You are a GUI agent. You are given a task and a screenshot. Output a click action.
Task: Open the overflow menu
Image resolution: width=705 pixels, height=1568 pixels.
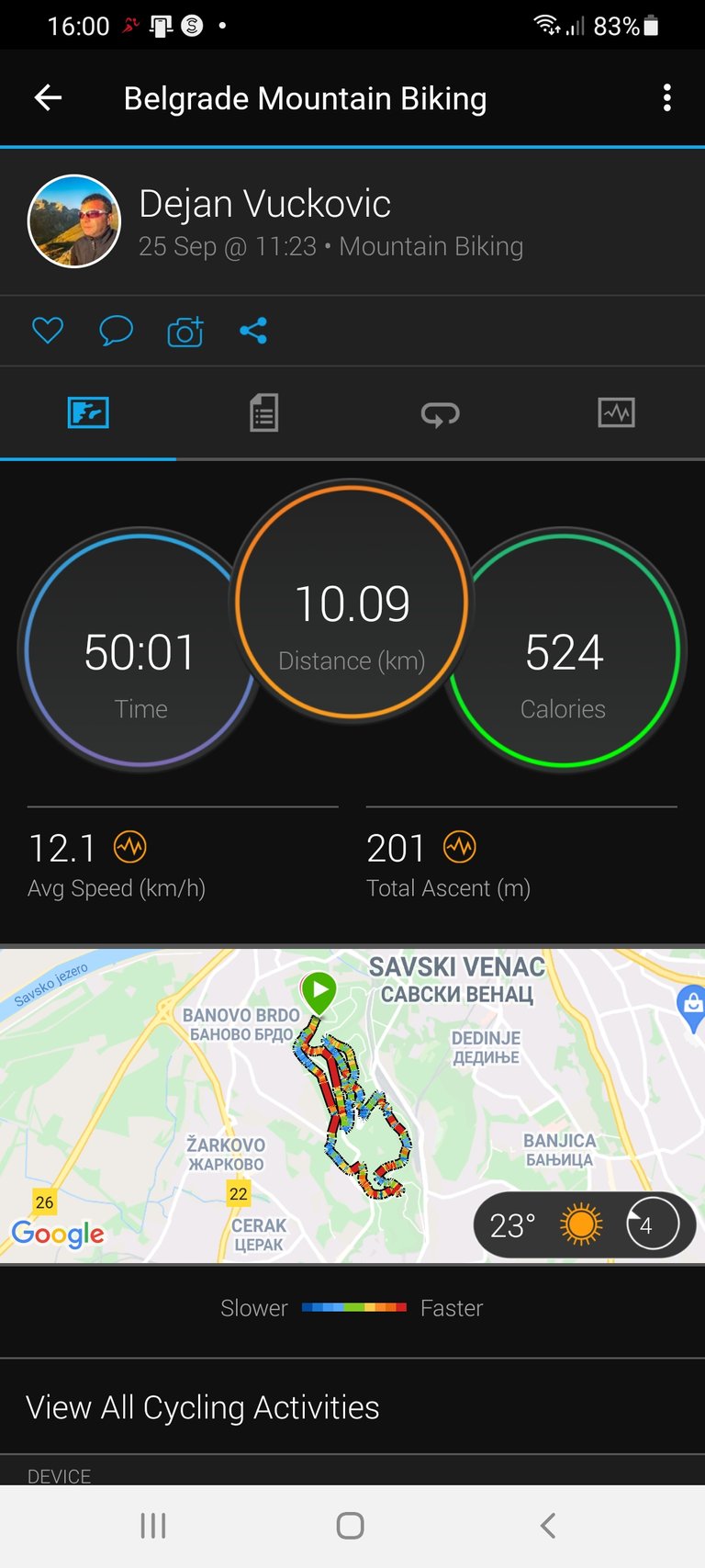tap(667, 97)
